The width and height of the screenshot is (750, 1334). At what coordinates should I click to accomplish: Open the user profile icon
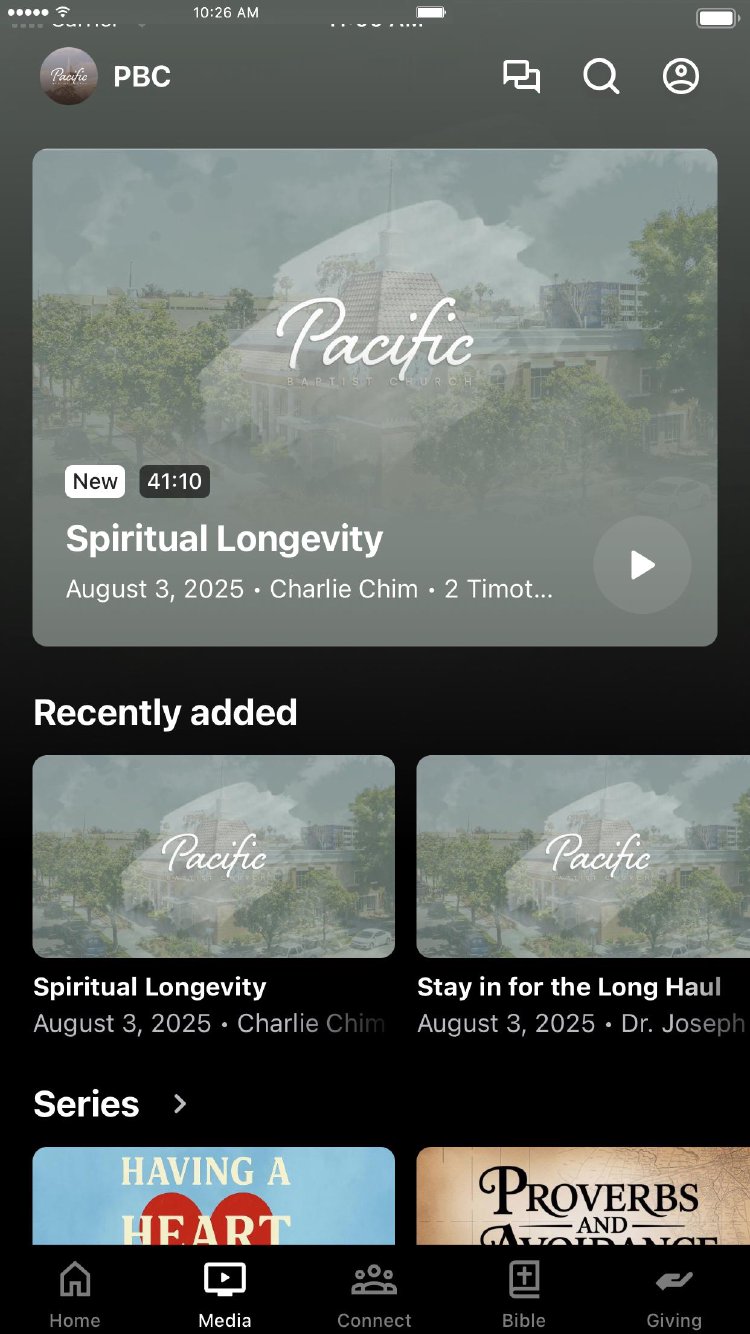pos(681,77)
